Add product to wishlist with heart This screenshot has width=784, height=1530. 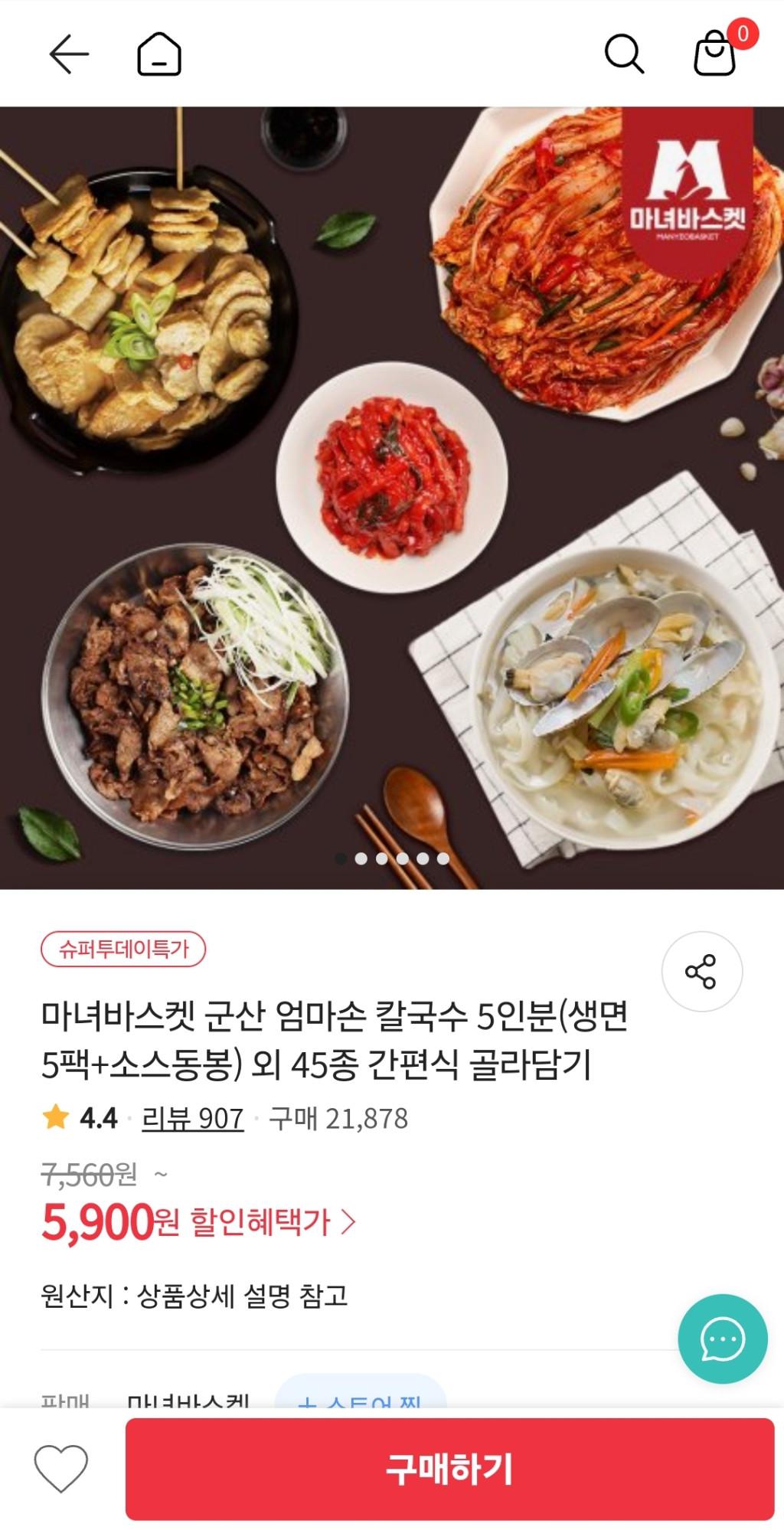(x=61, y=1468)
